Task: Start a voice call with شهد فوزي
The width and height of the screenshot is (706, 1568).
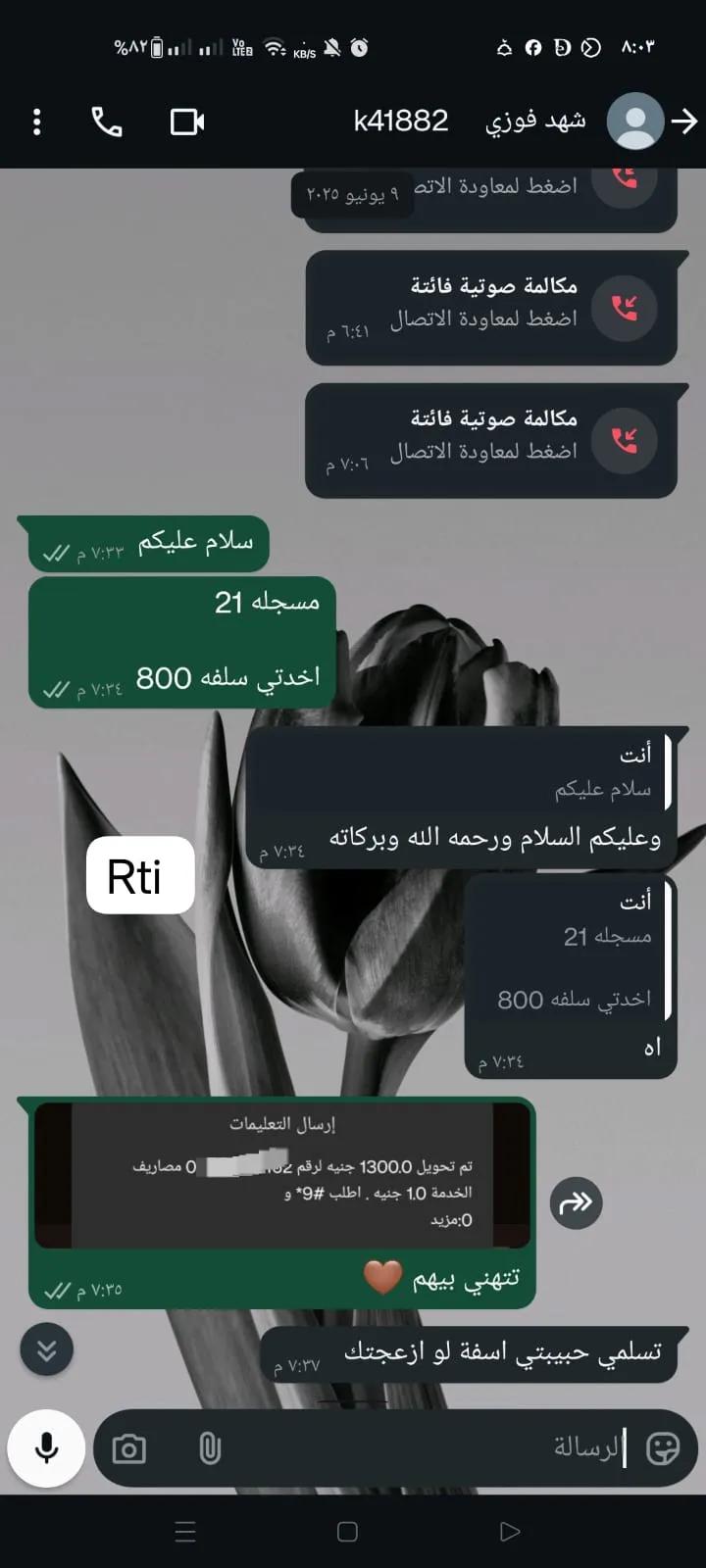Action: click(x=107, y=122)
